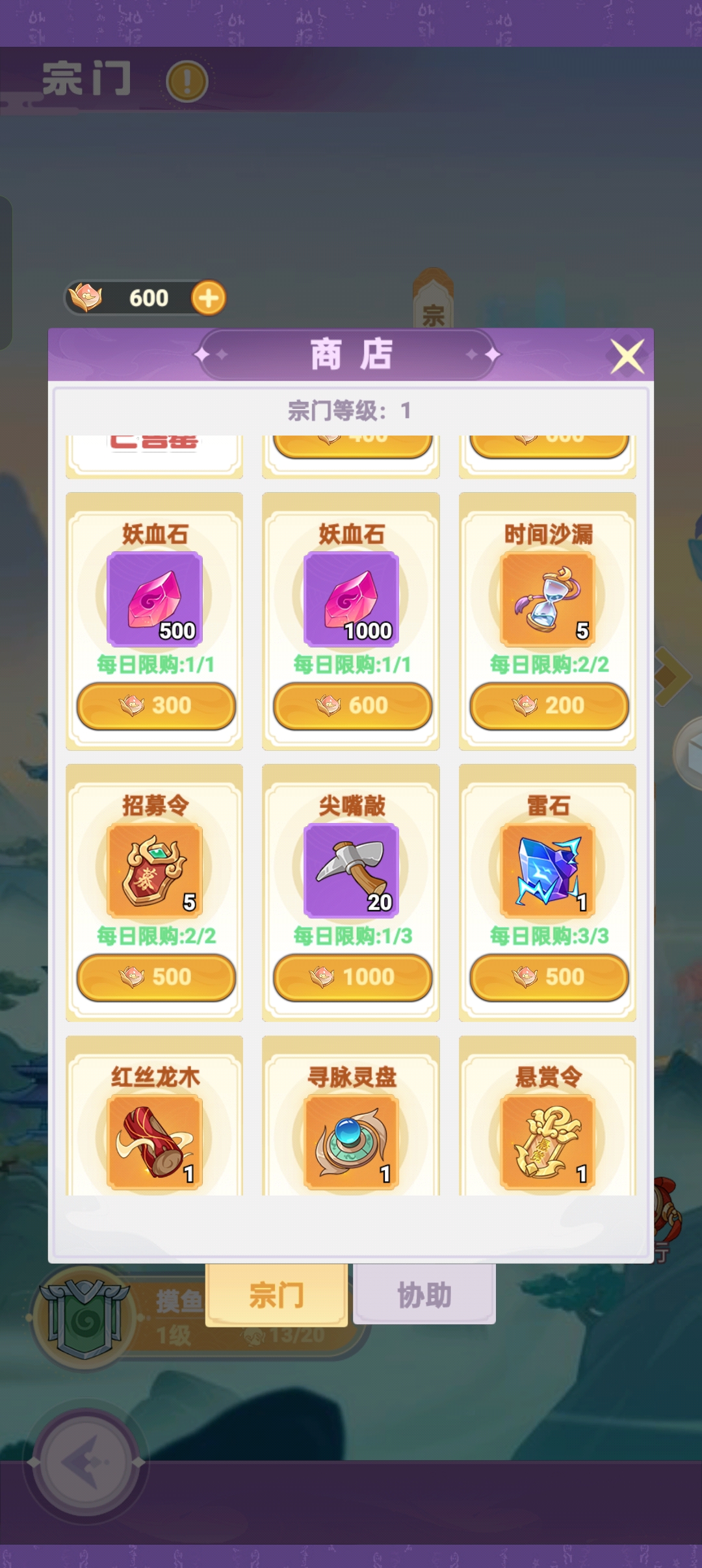
Task: Buy 妖血石 1000 for 600
Action: 352,705
